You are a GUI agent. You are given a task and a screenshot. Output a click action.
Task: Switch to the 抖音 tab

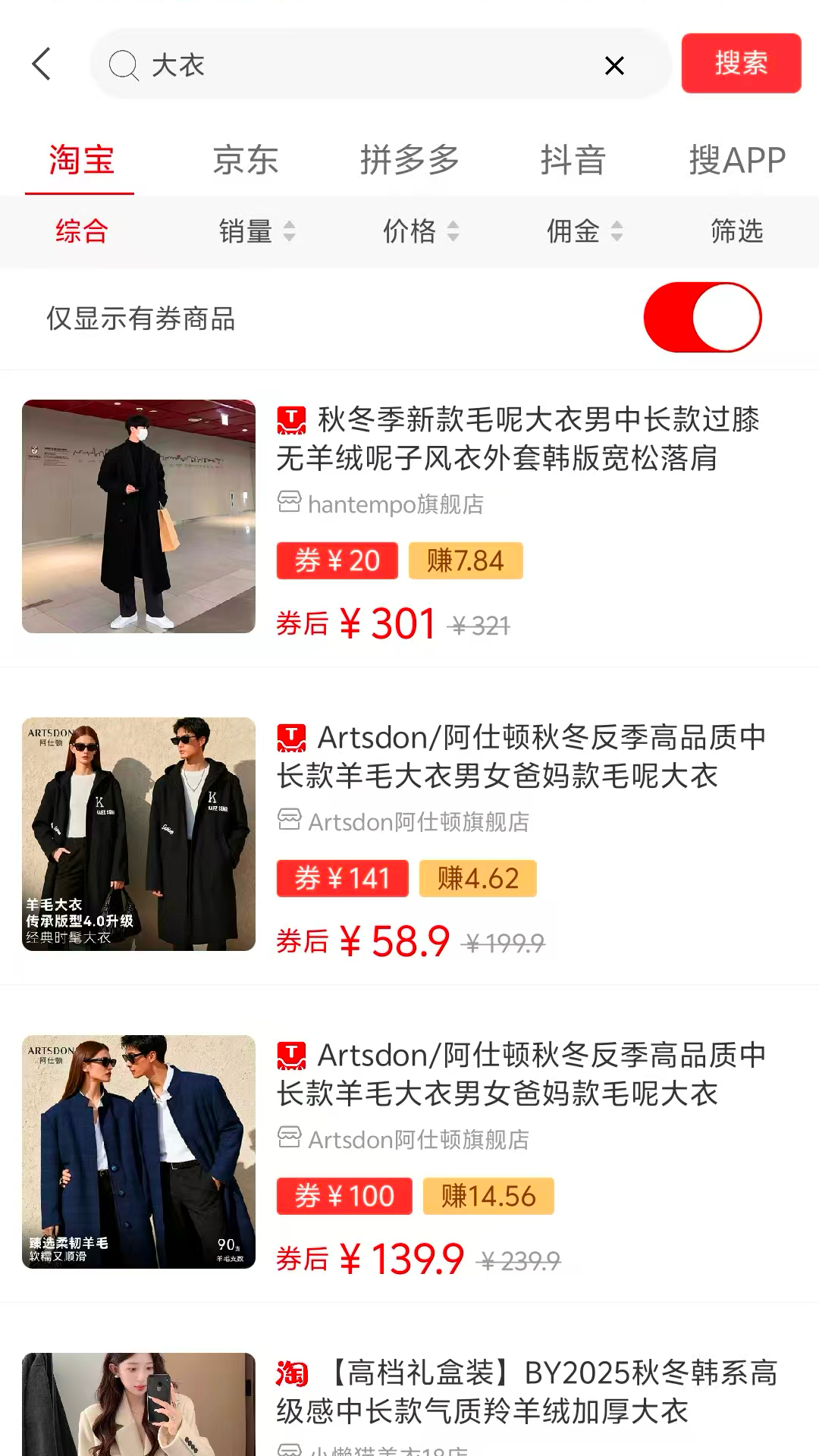pyautogui.click(x=573, y=160)
